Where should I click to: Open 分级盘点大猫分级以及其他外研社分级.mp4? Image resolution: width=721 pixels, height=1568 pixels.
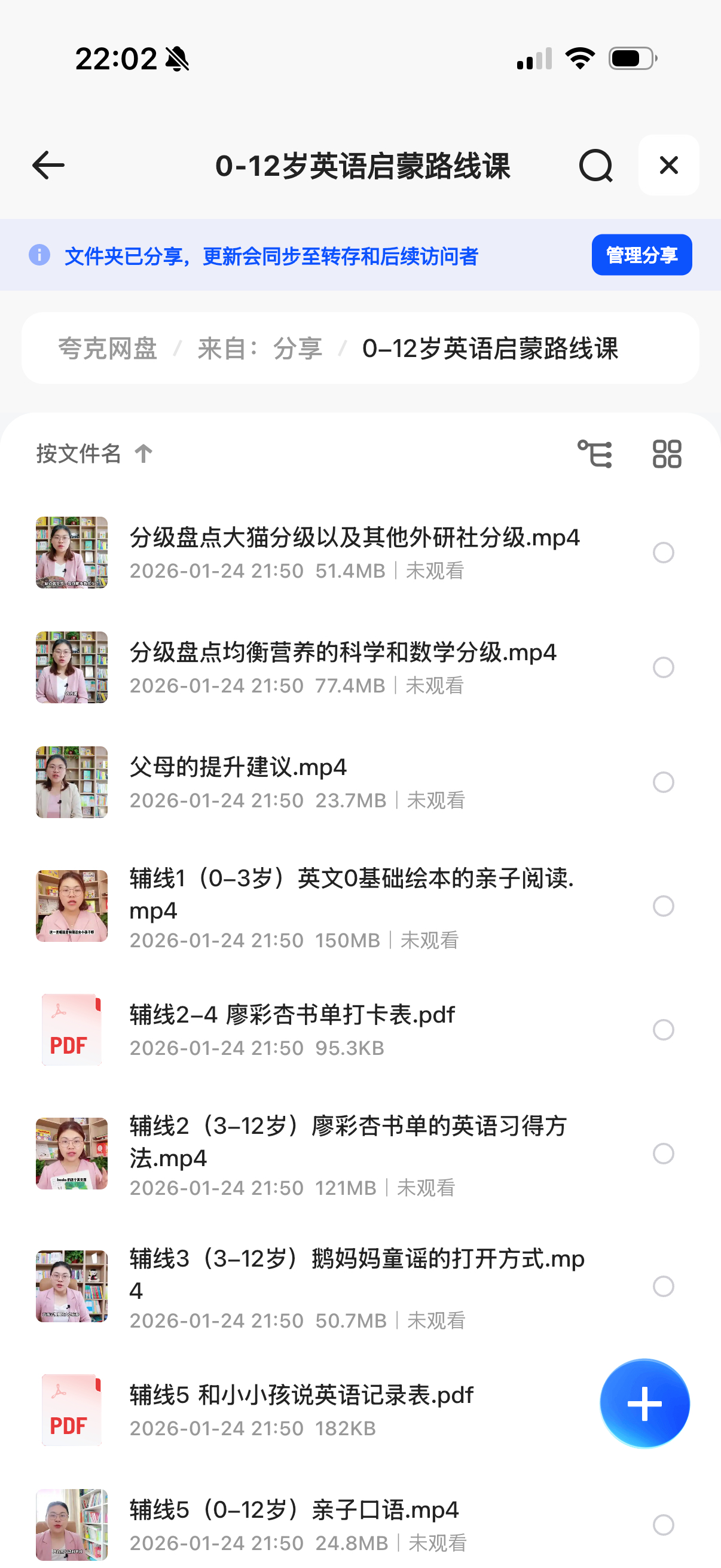354,538
